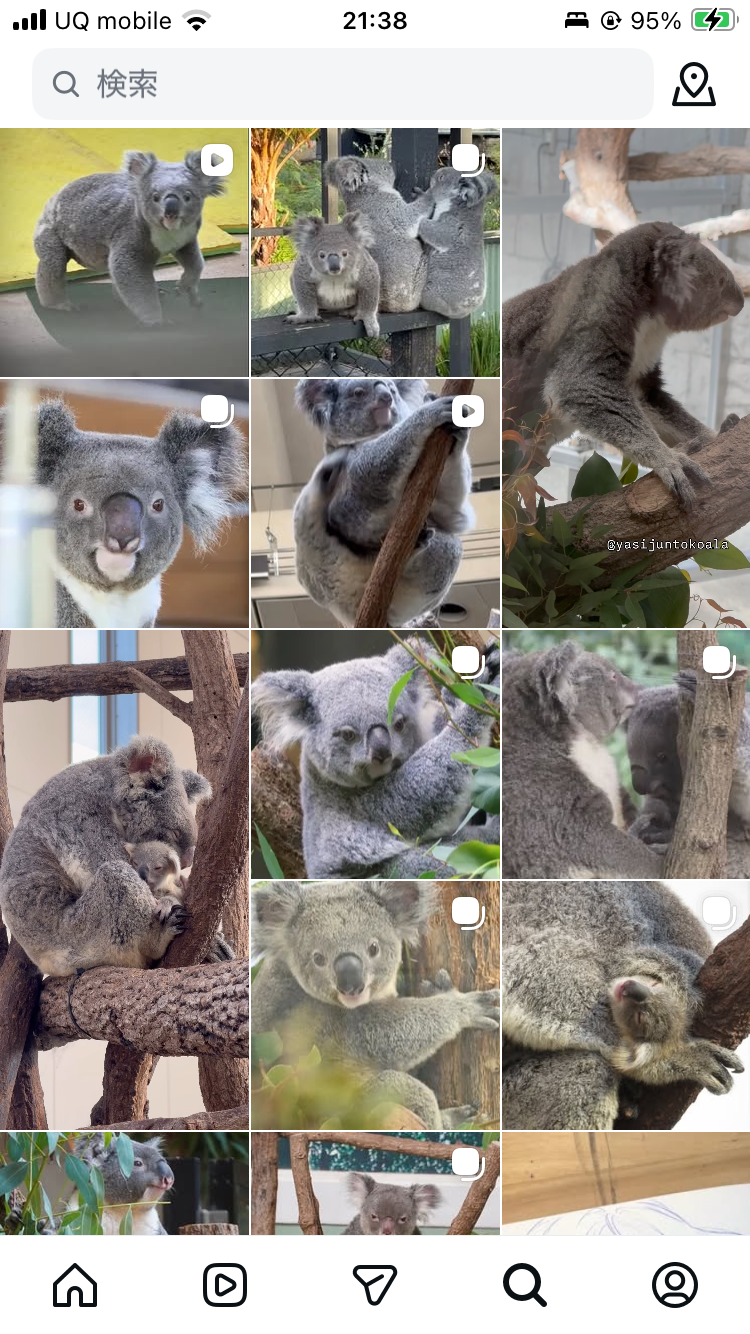Open the map location pin icon
The height and width of the screenshot is (1334, 750).
coord(693,84)
